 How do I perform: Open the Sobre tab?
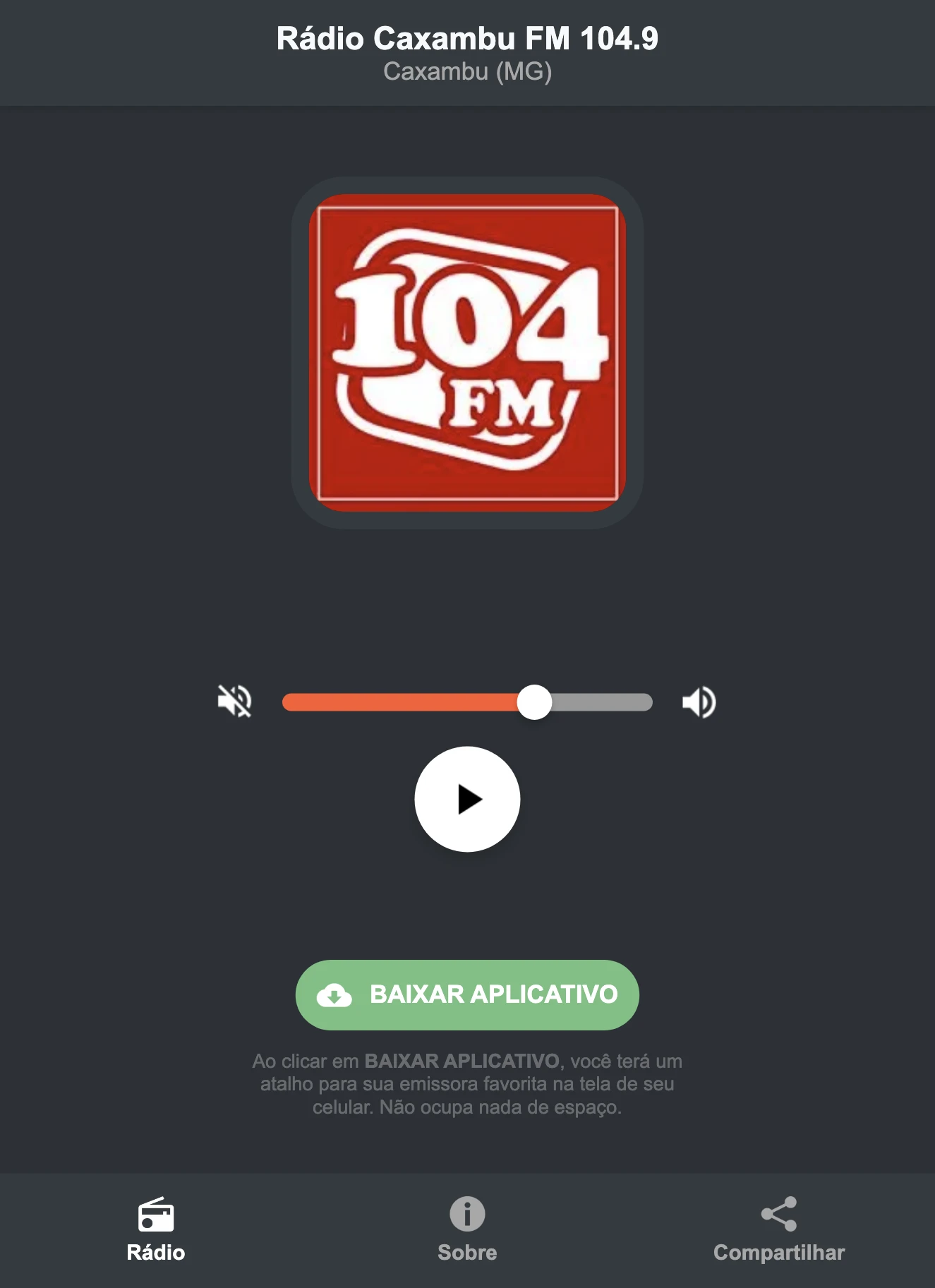click(467, 1253)
